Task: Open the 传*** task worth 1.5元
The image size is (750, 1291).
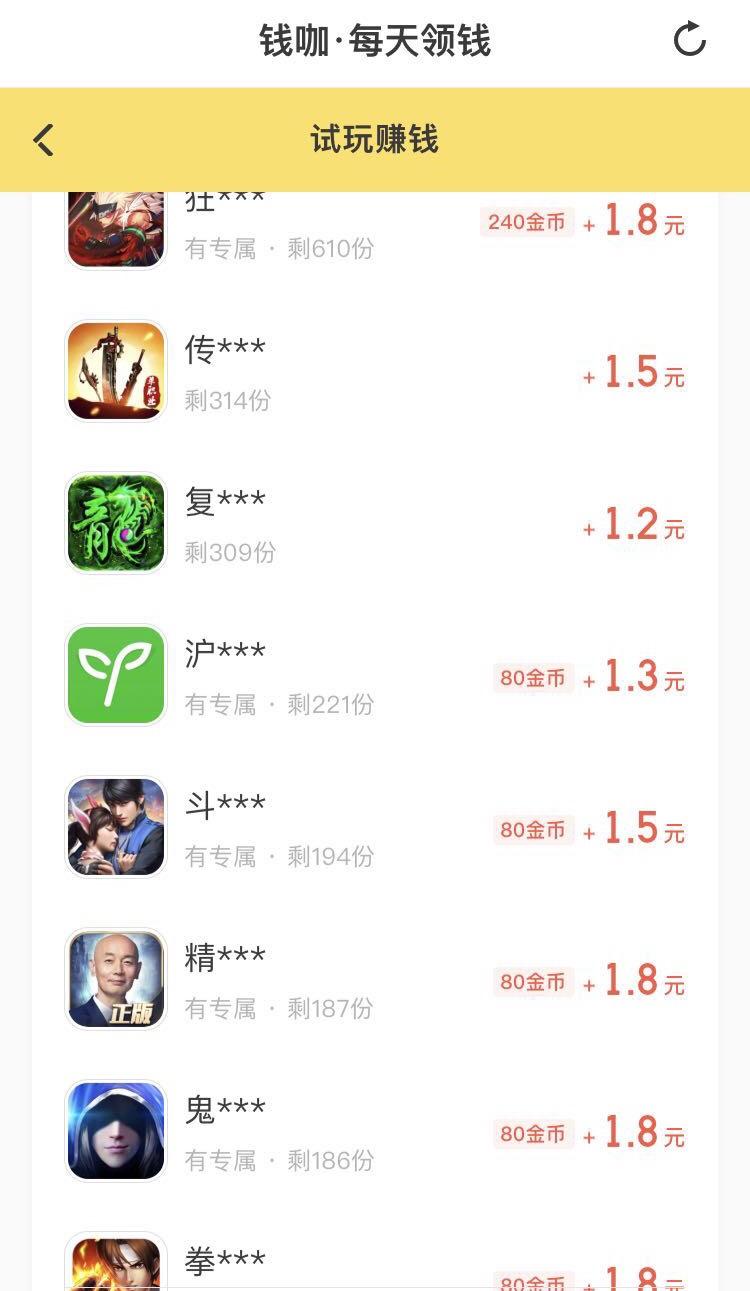Action: click(375, 371)
